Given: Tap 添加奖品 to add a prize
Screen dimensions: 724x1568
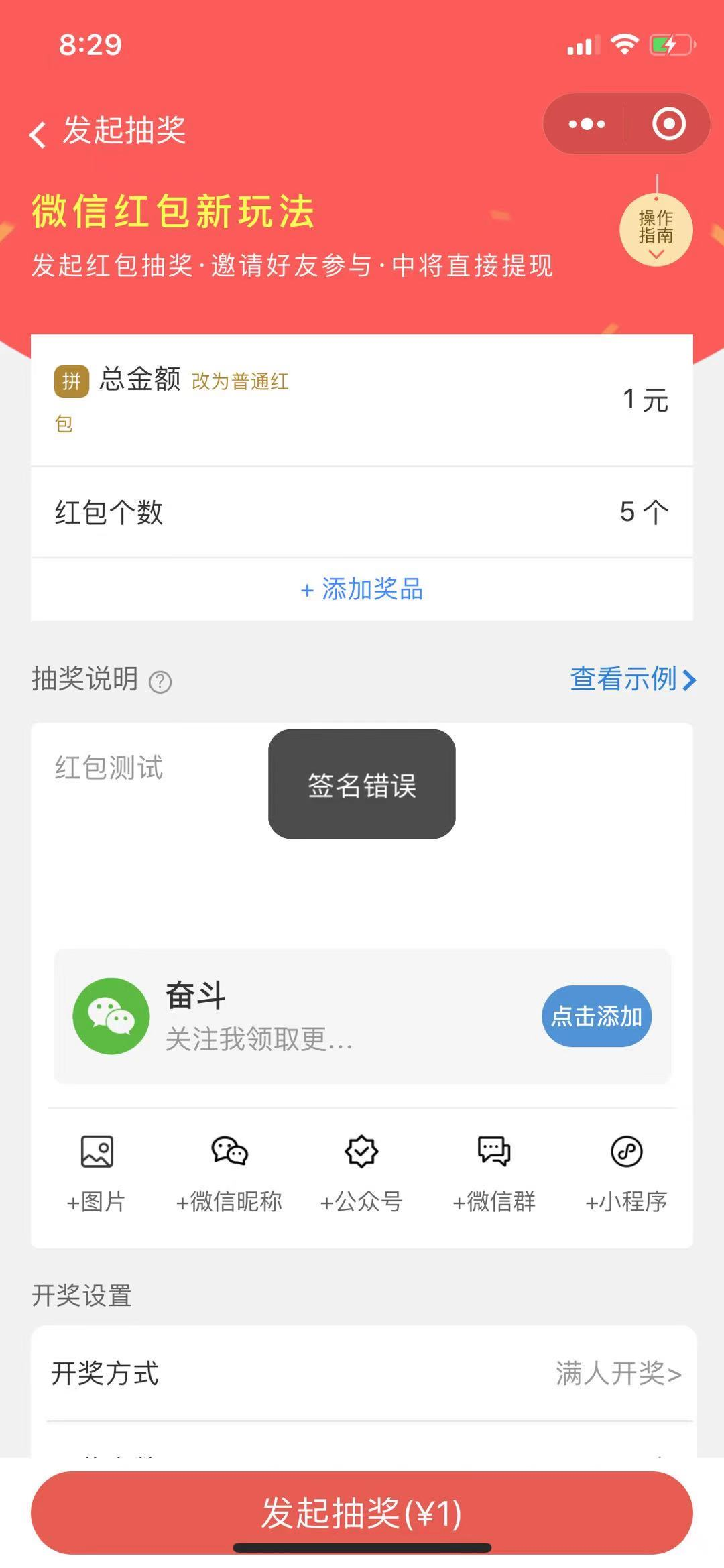Looking at the screenshot, I should pos(362,590).
